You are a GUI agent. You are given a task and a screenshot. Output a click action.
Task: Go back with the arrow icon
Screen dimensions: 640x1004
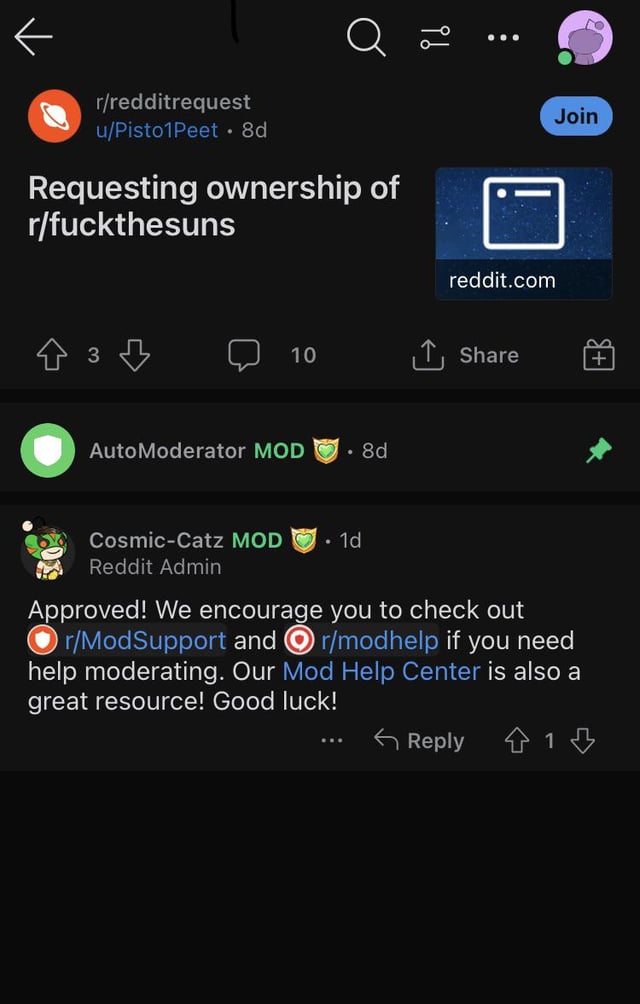33,37
